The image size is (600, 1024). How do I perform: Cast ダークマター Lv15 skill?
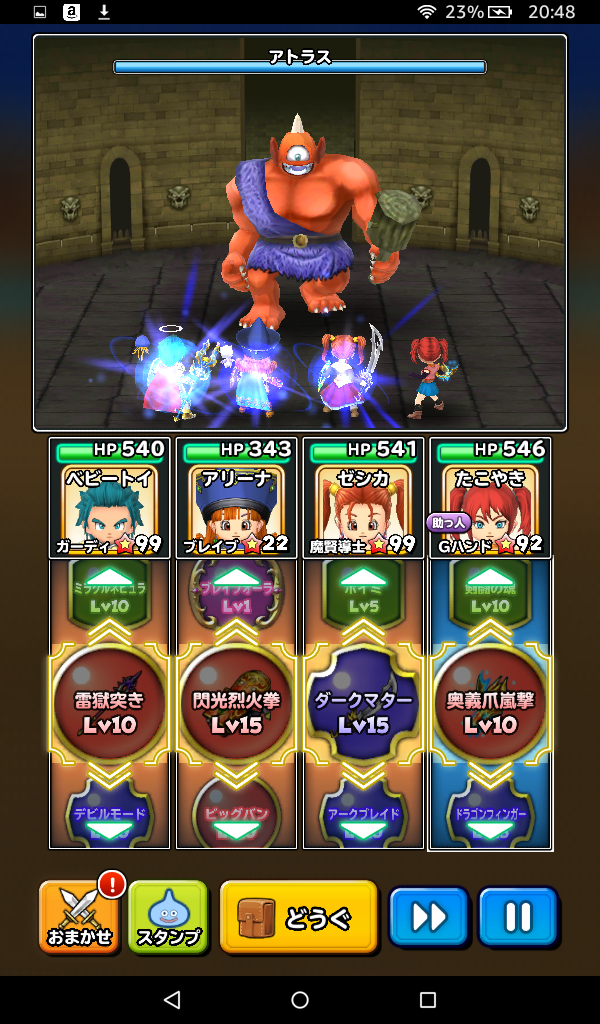pyautogui.click(x=363, y=706)
